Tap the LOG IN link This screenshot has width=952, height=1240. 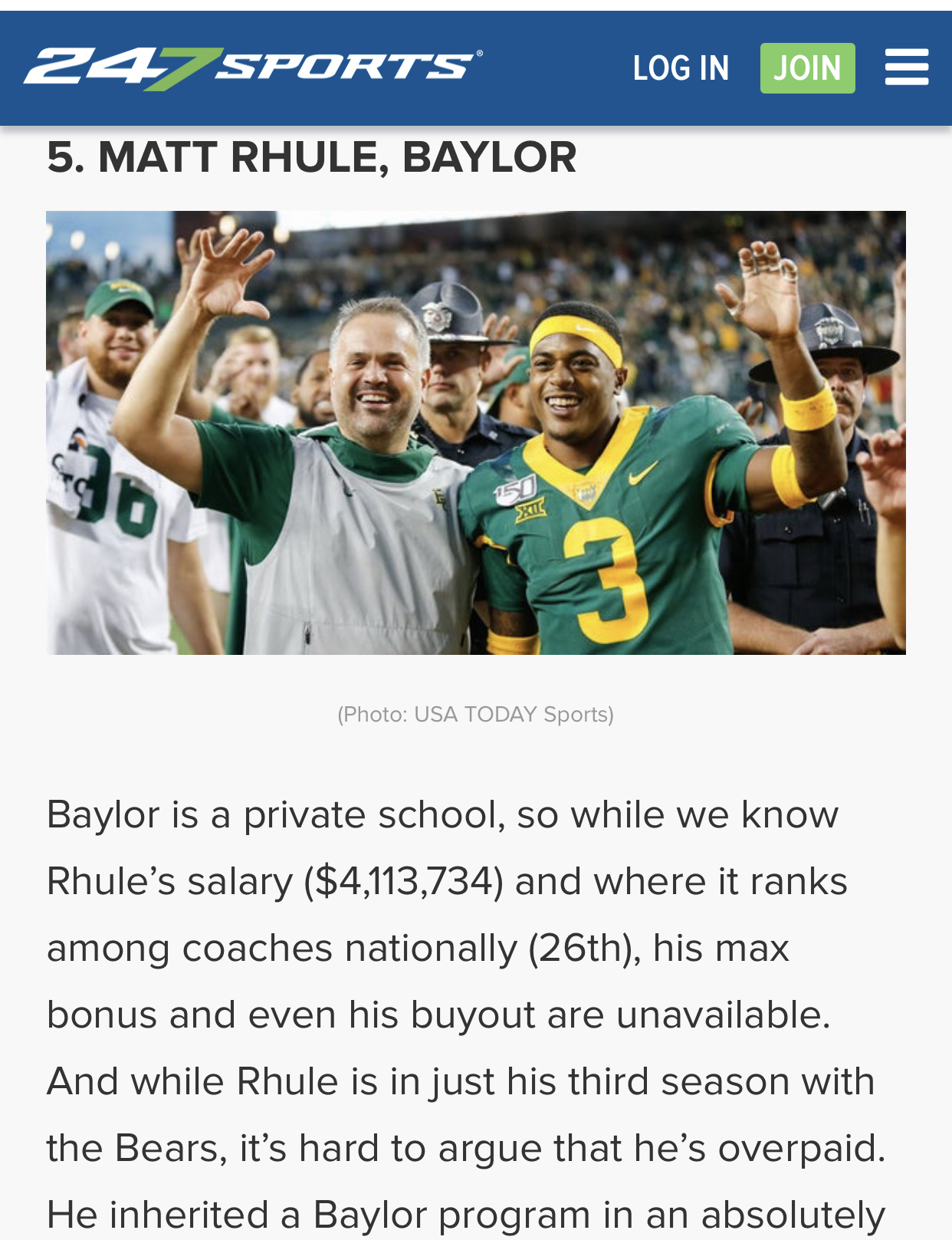tap(681, 68)
